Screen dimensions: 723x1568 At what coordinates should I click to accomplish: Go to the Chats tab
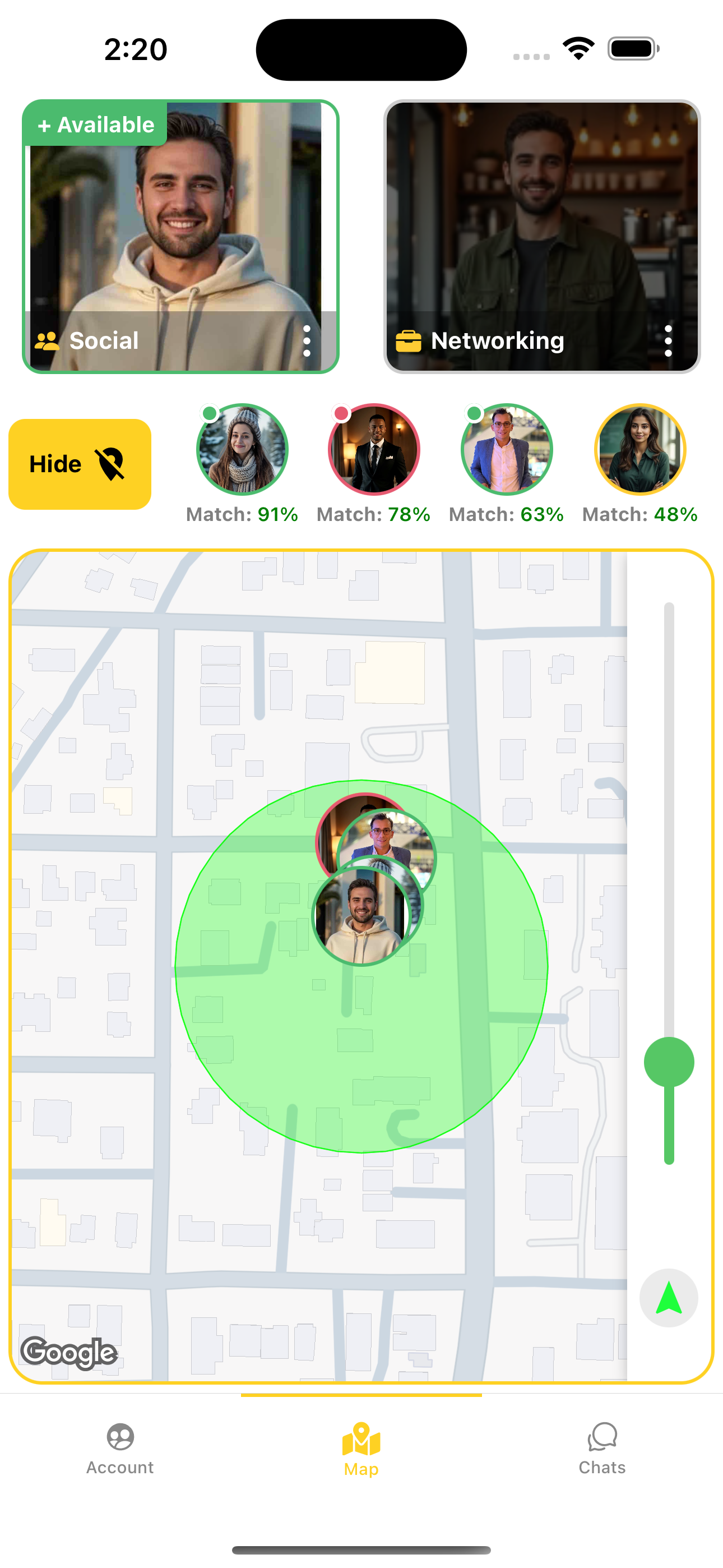[602, 1449]
